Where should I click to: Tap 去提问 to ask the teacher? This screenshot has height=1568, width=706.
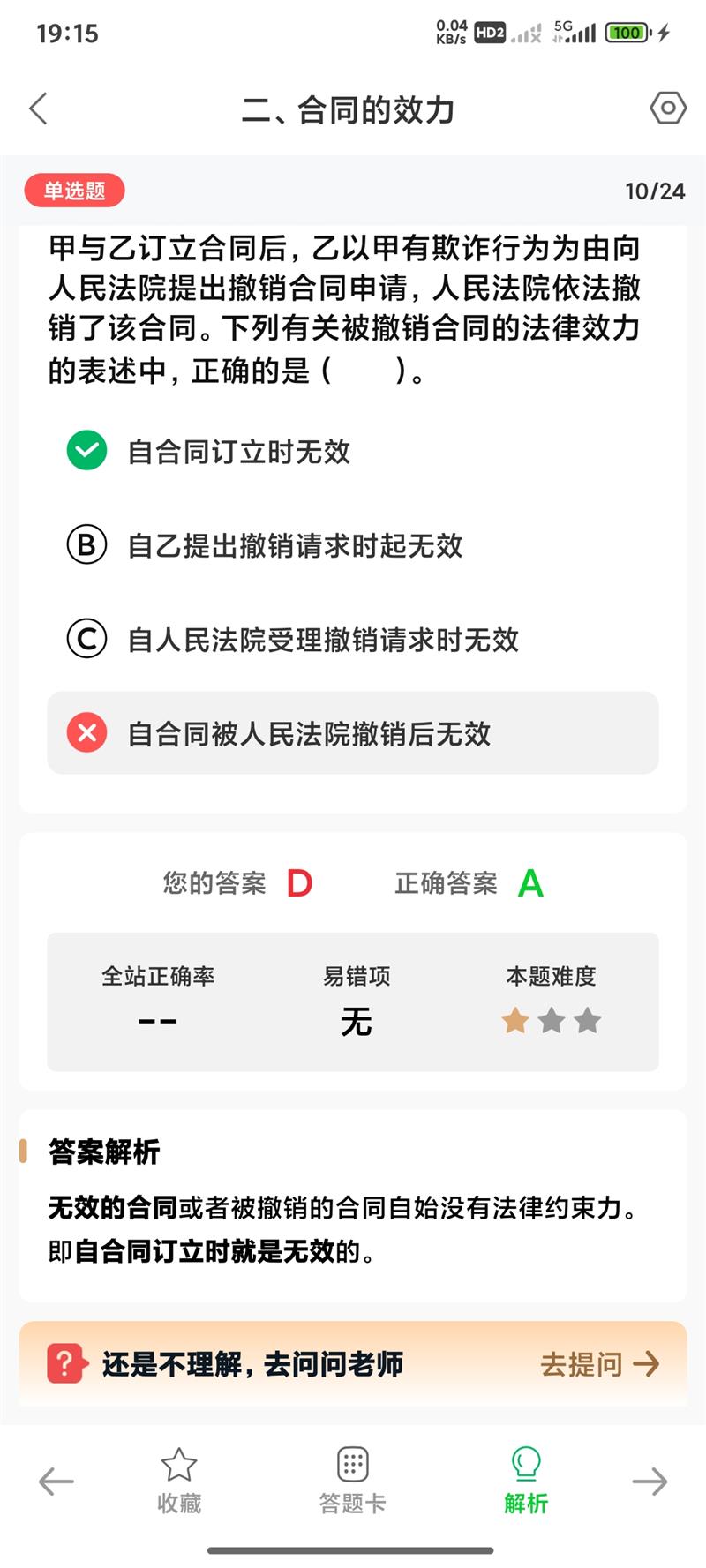coord(599,1364)
